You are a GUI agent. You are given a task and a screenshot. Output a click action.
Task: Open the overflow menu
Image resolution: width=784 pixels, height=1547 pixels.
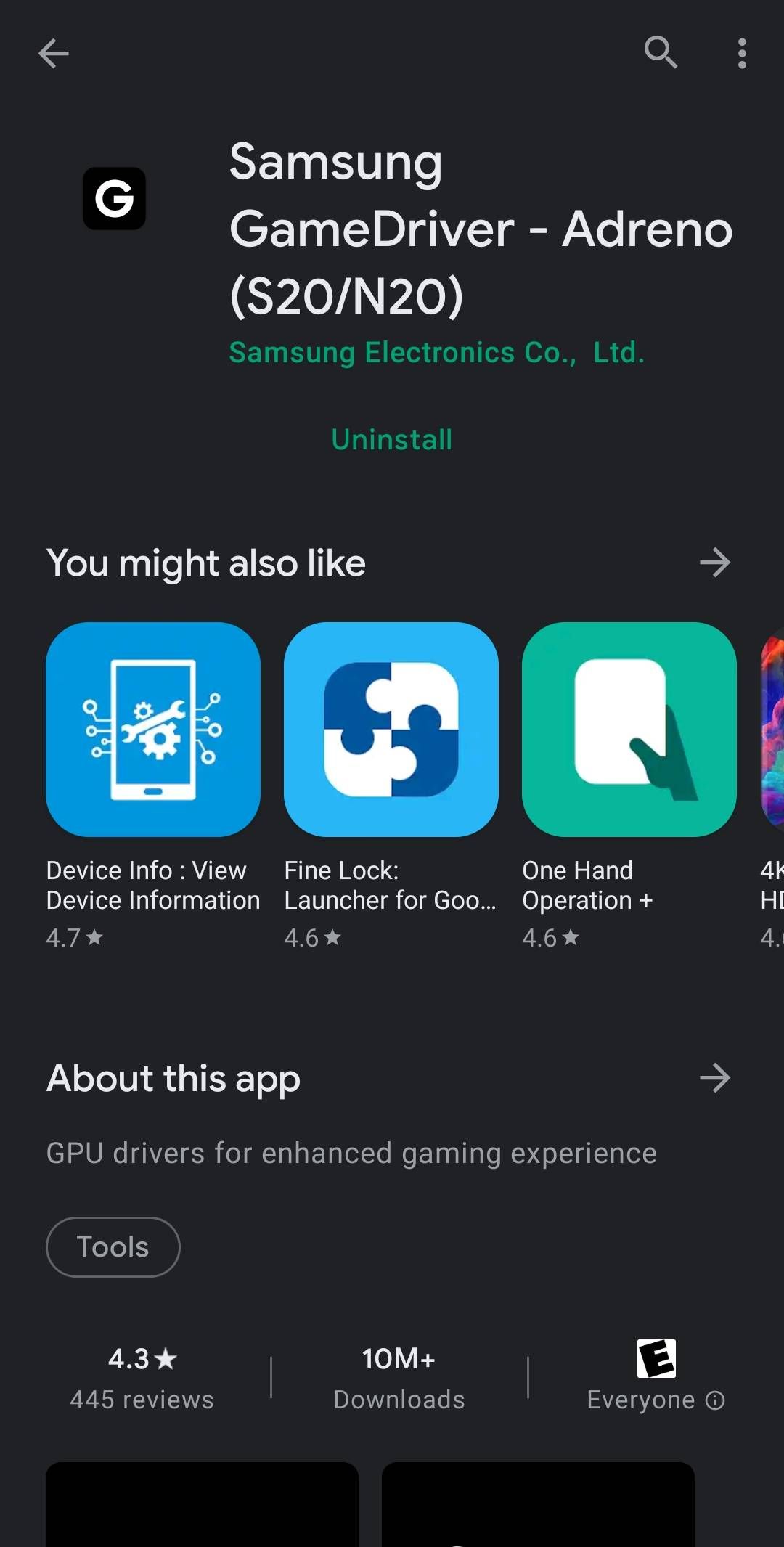pos(741,53)
